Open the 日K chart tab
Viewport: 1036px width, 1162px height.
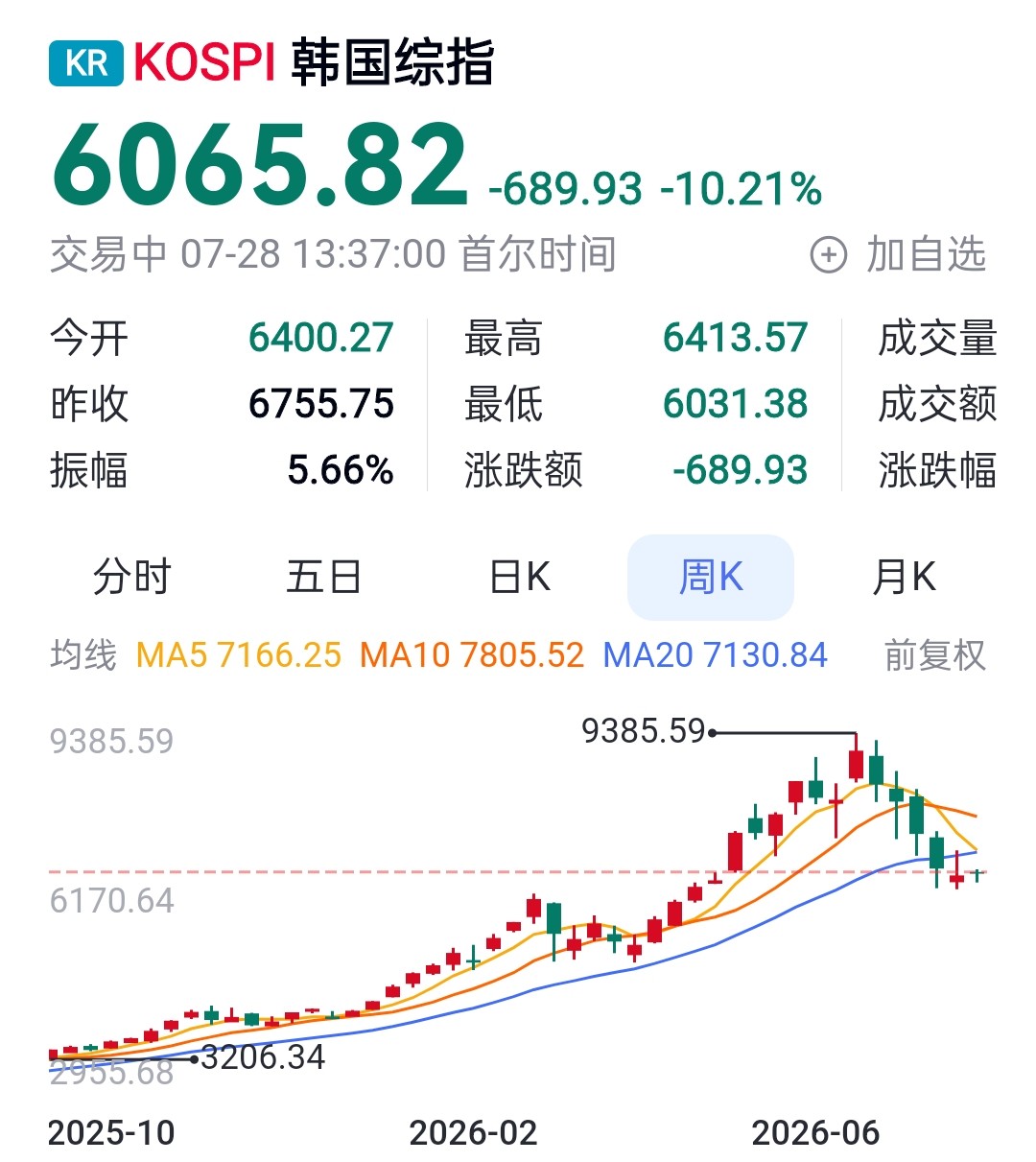click(x=519, y=578)
